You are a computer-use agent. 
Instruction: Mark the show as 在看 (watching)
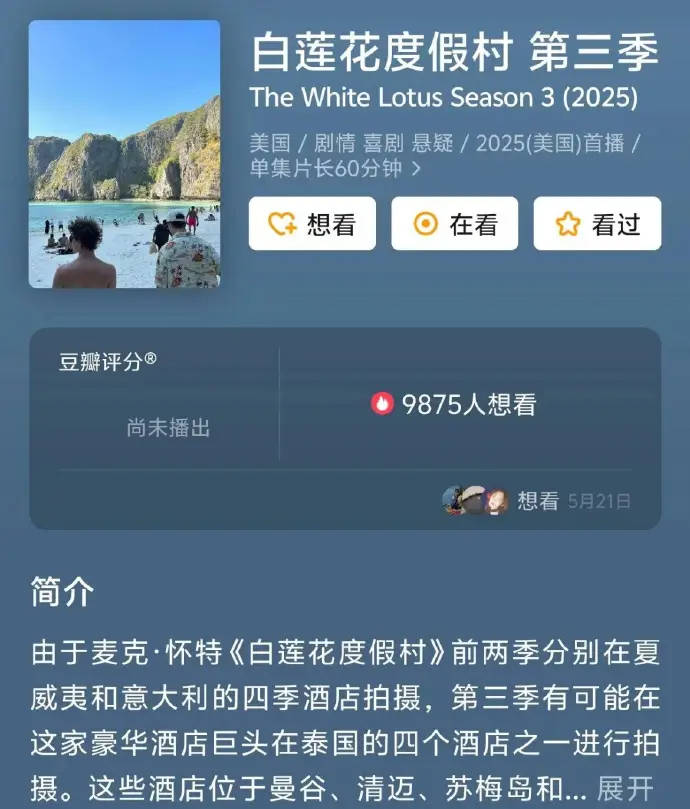coord(454,223)
